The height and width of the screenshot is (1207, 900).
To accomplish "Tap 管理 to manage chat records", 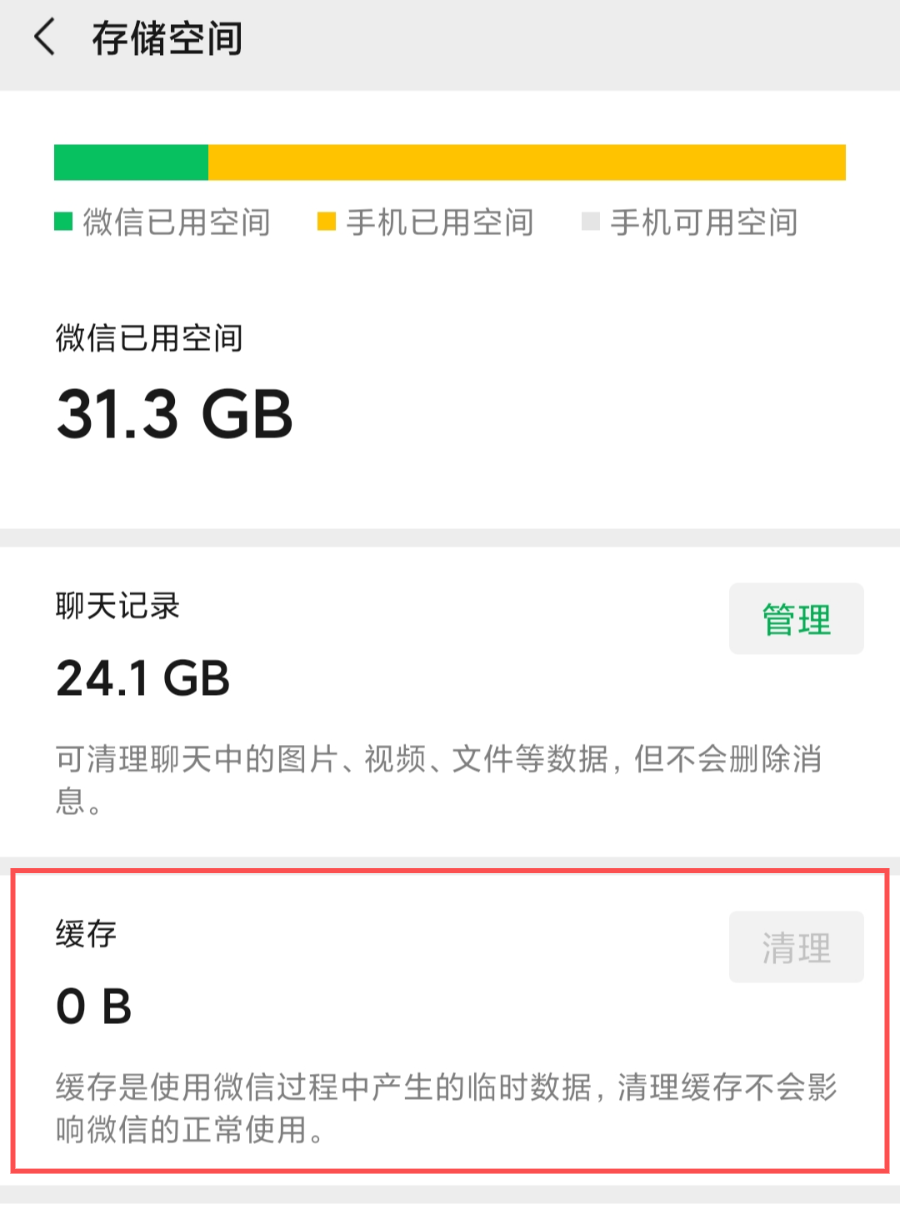I will [796, 619].
